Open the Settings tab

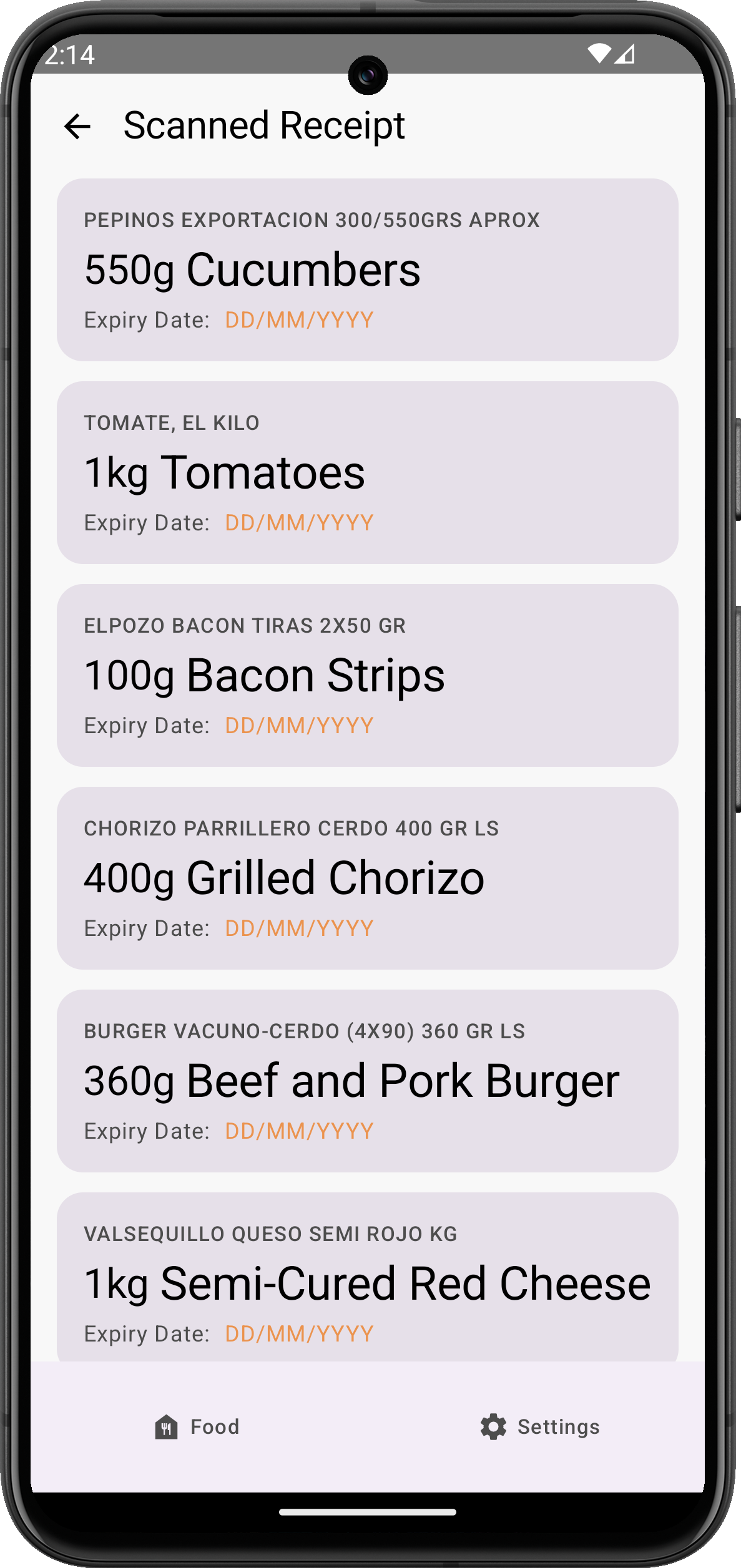click(x=539, y=1426)
